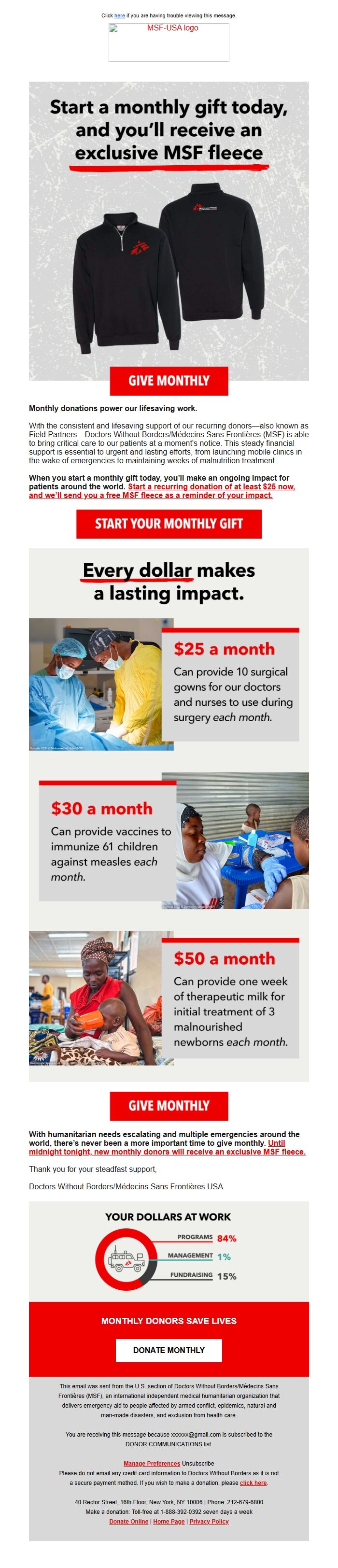Tap Start Your Monthly Gift button
The width and height of the screenshot is (338, 1568).
tap(169, 524)
